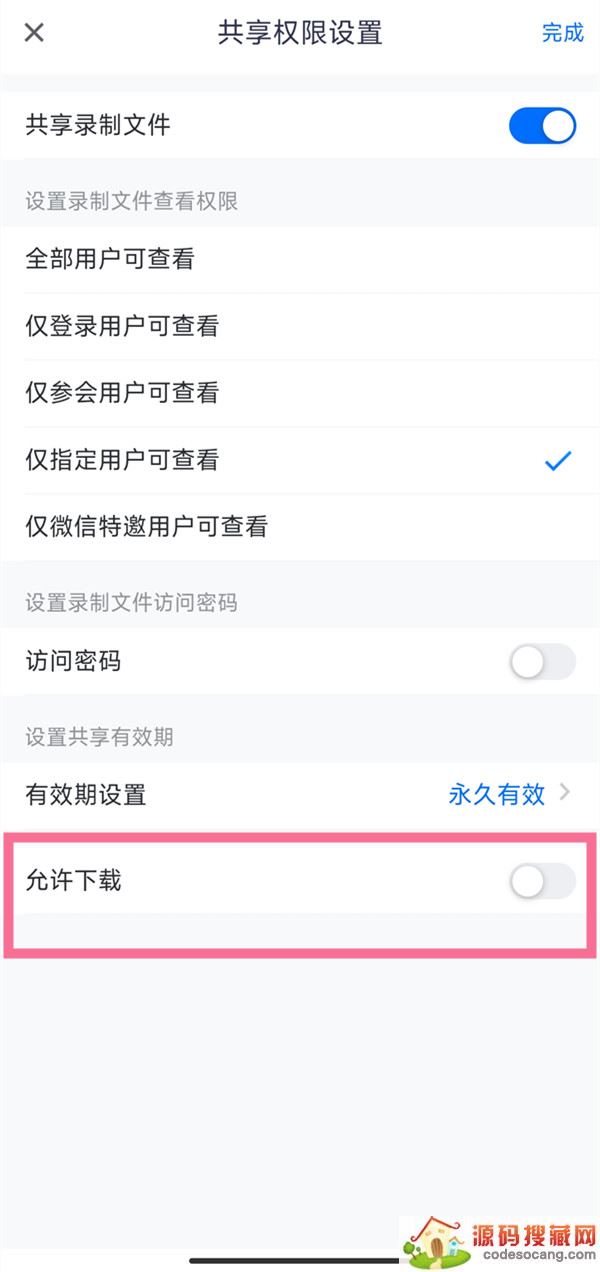Open 有效期设置 row
This screenshot has height=1272, width=600.
[300, 795]
